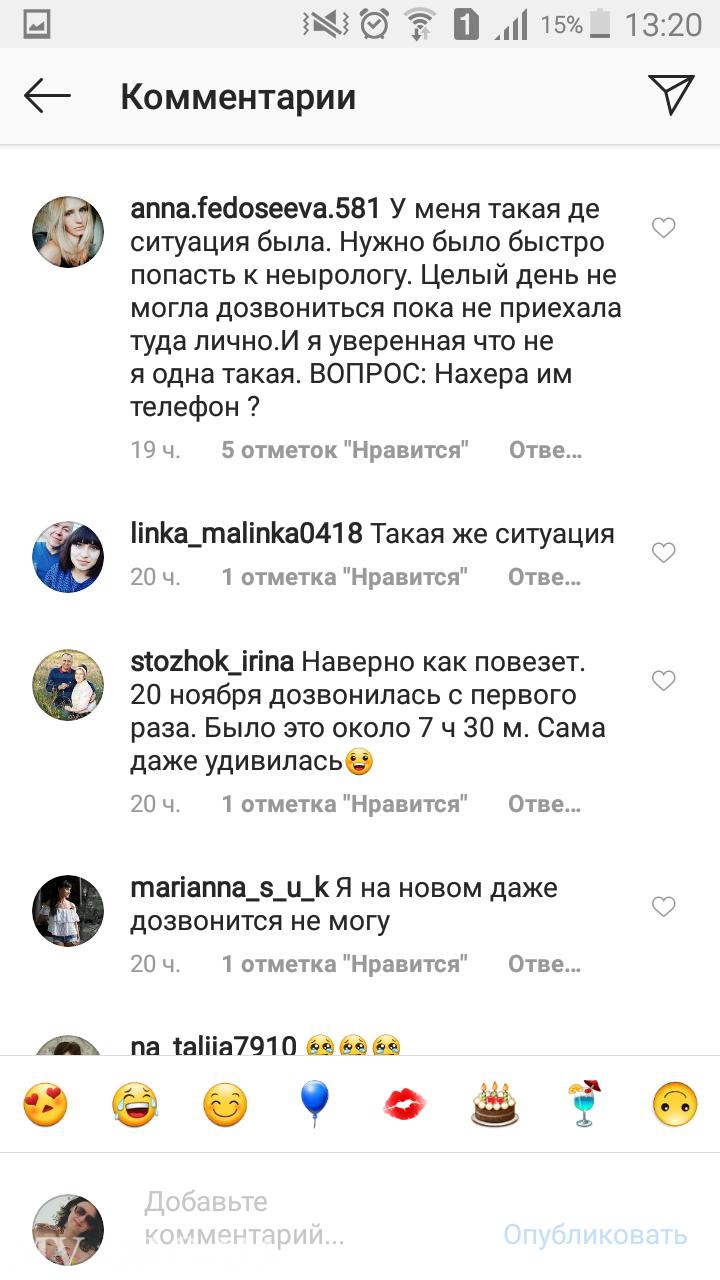This screenshot has height=1280, width=720.
Task: Go back from the comments screen
Action: (x=47, y=96)
